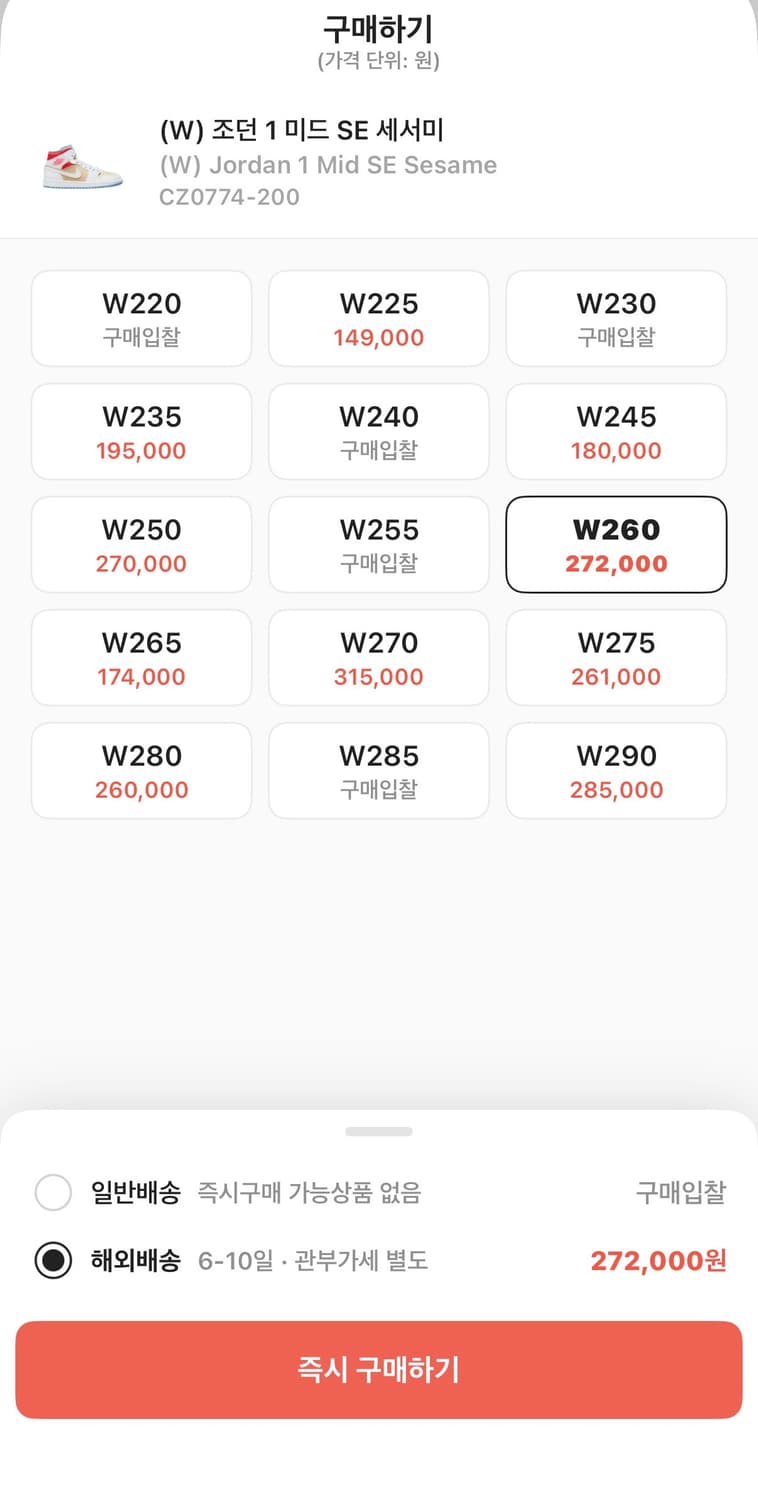The image size is (758, 1500).
Task: Select size W220
Action: pos(141,319)
